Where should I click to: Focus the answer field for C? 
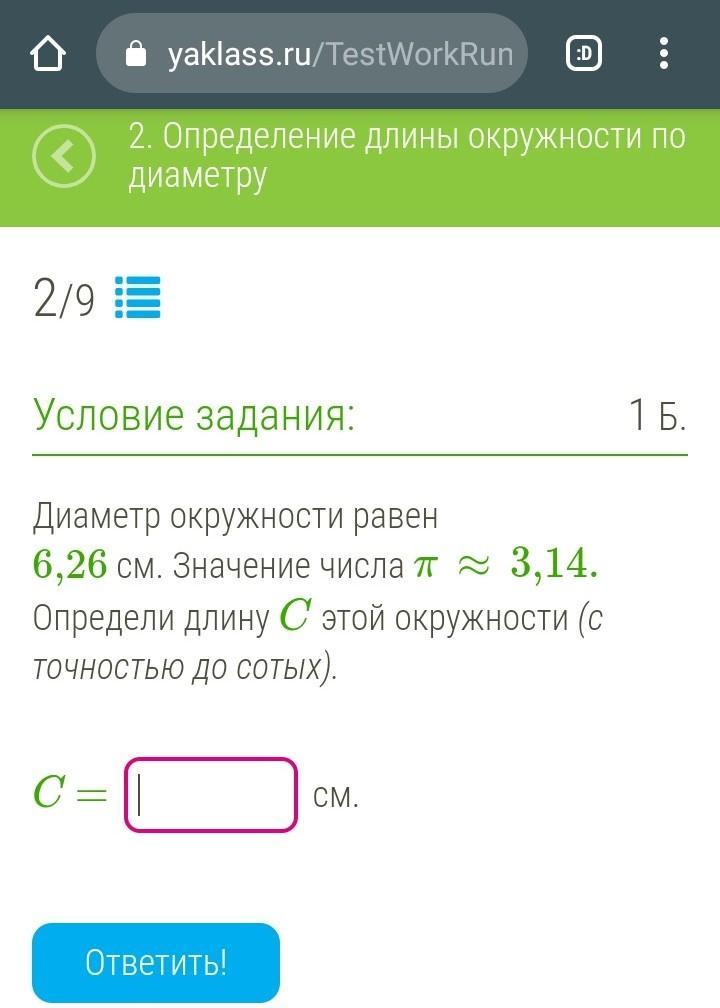pyautogui.click(x=211, y=795)
